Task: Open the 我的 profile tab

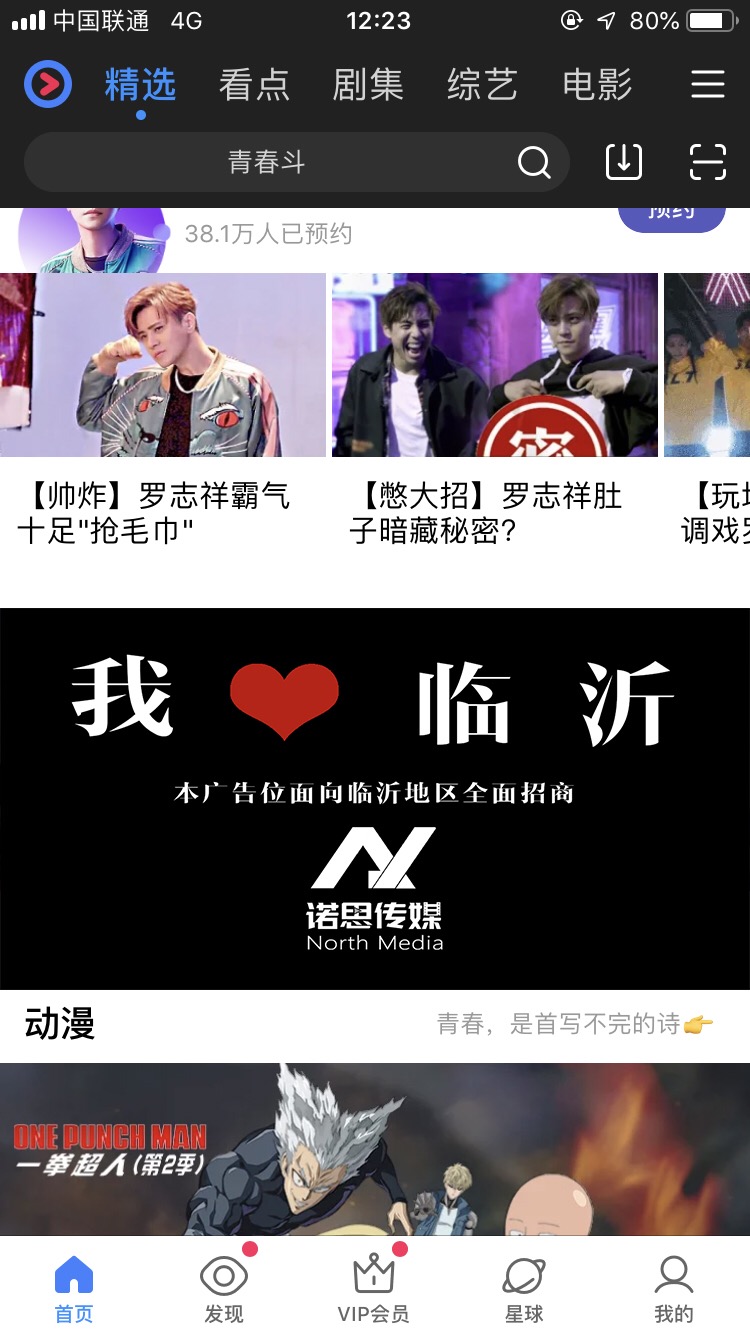Action: tap(673, 1289)
